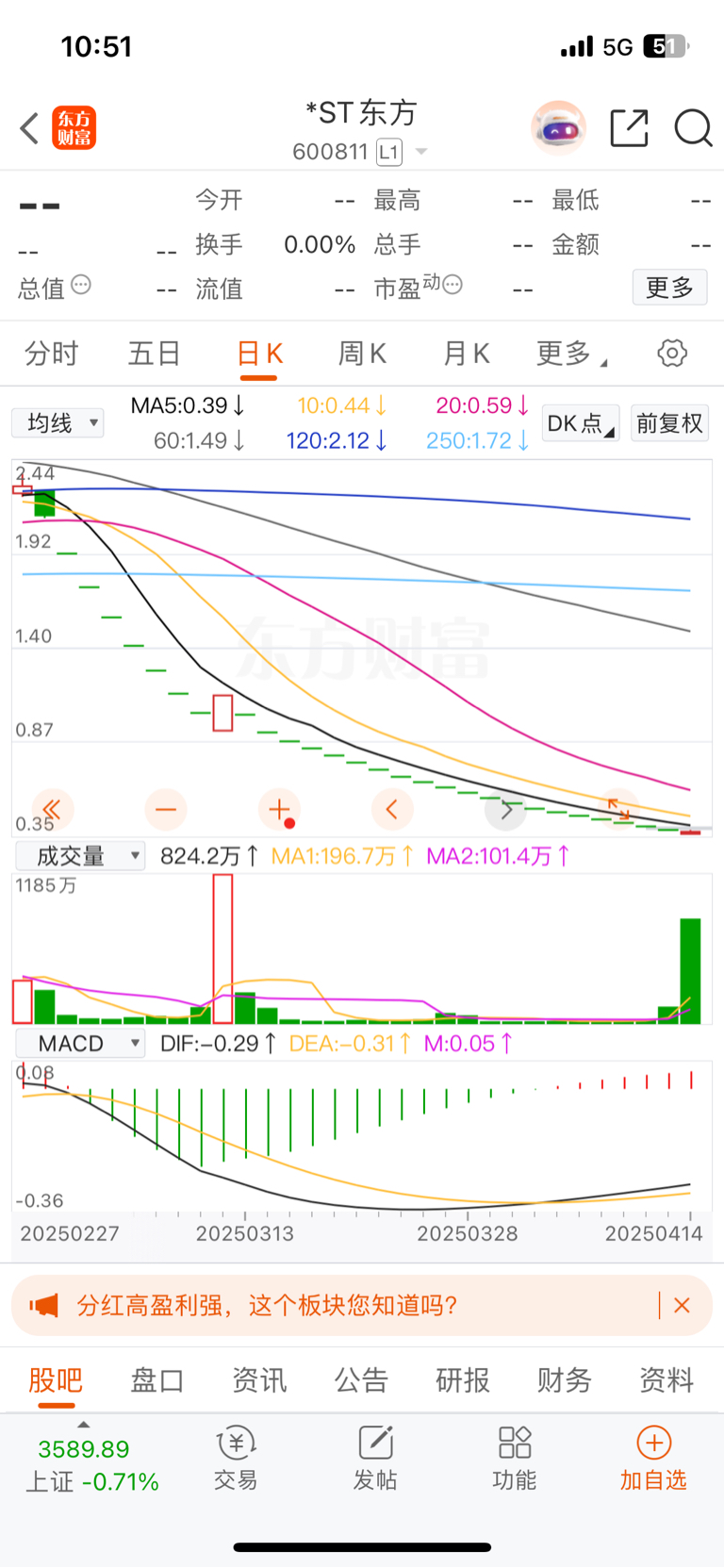This screenshot has height=1568, width=724.
Task: Switch to the 五日 chart tab
Action: click(155, 355)
